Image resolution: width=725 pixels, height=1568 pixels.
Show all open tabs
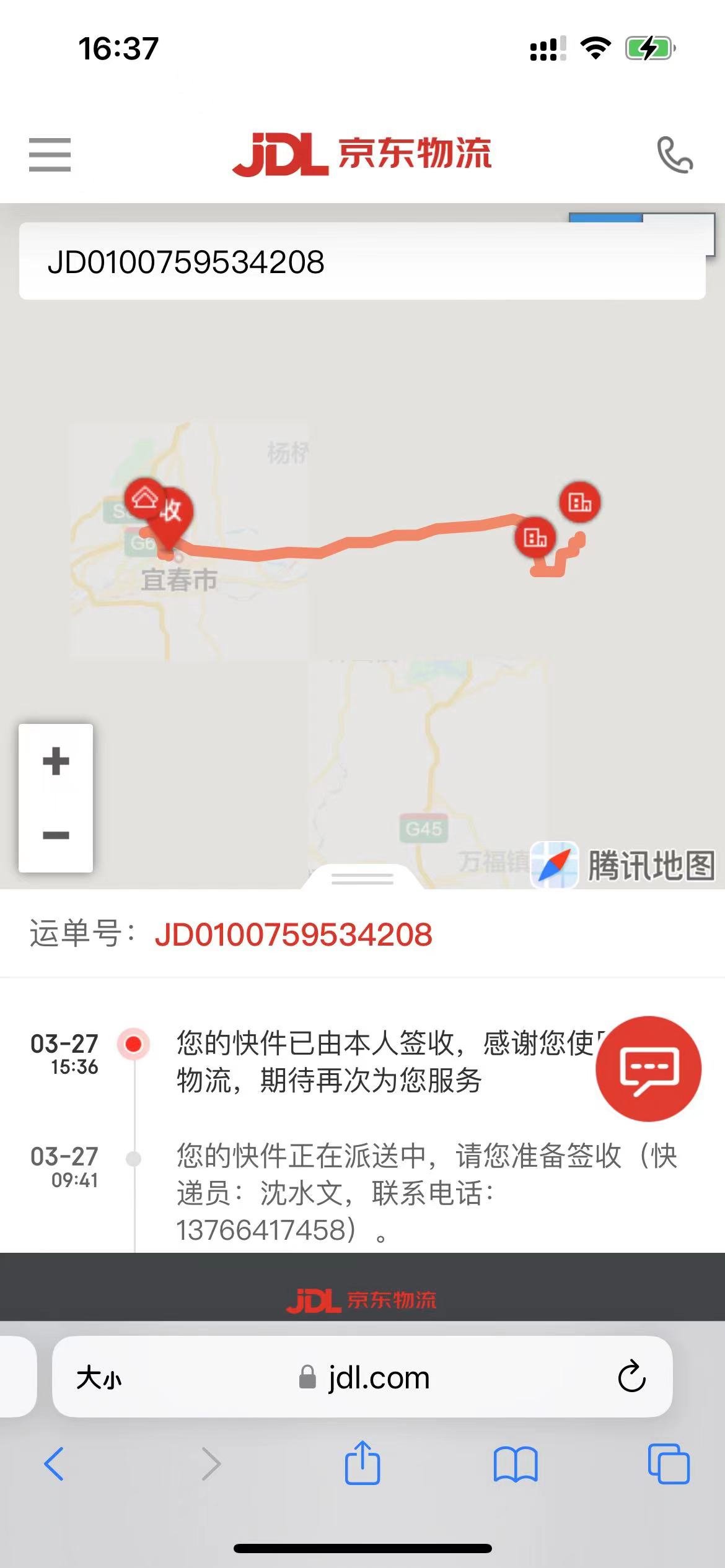669,1464
